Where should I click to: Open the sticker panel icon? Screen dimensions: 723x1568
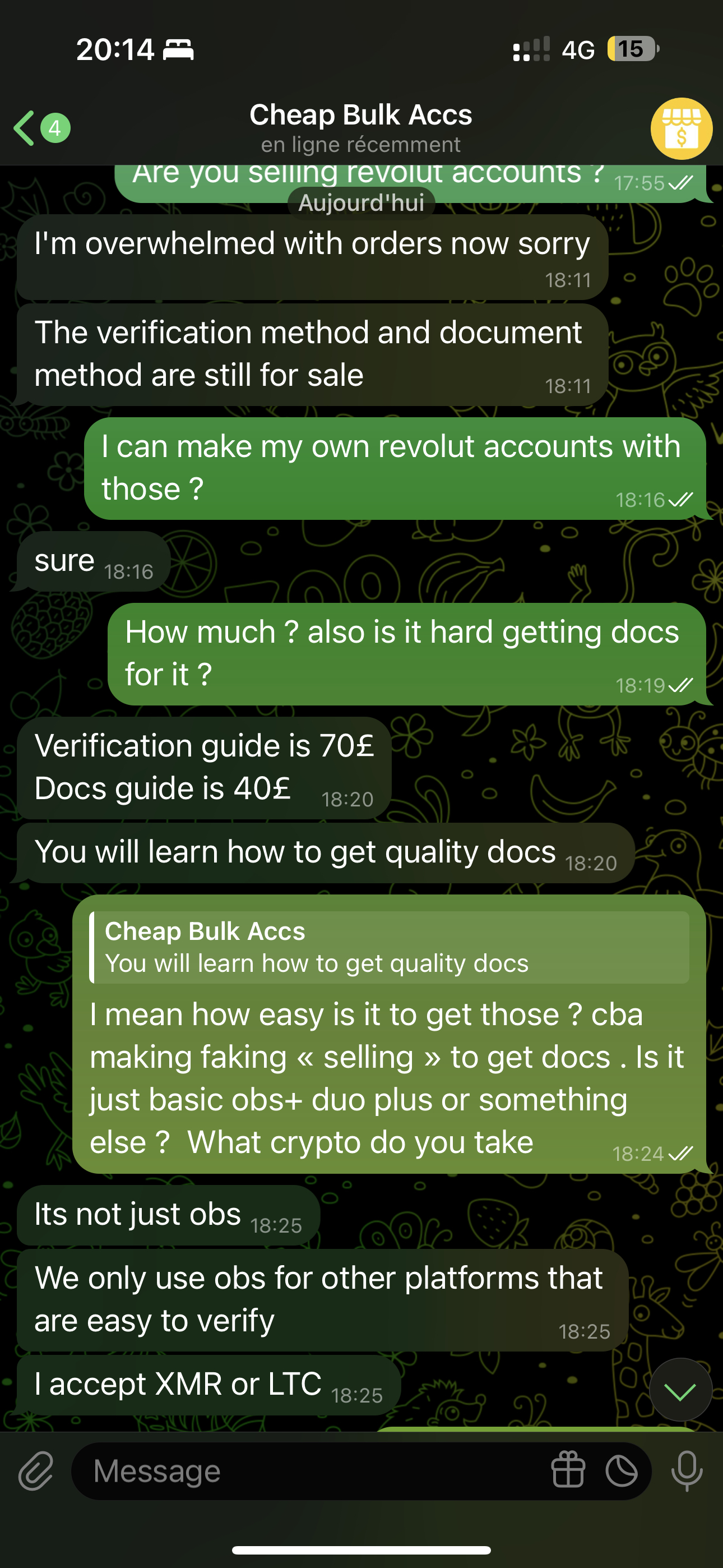pyautogui.click(x=622, y=1471)
